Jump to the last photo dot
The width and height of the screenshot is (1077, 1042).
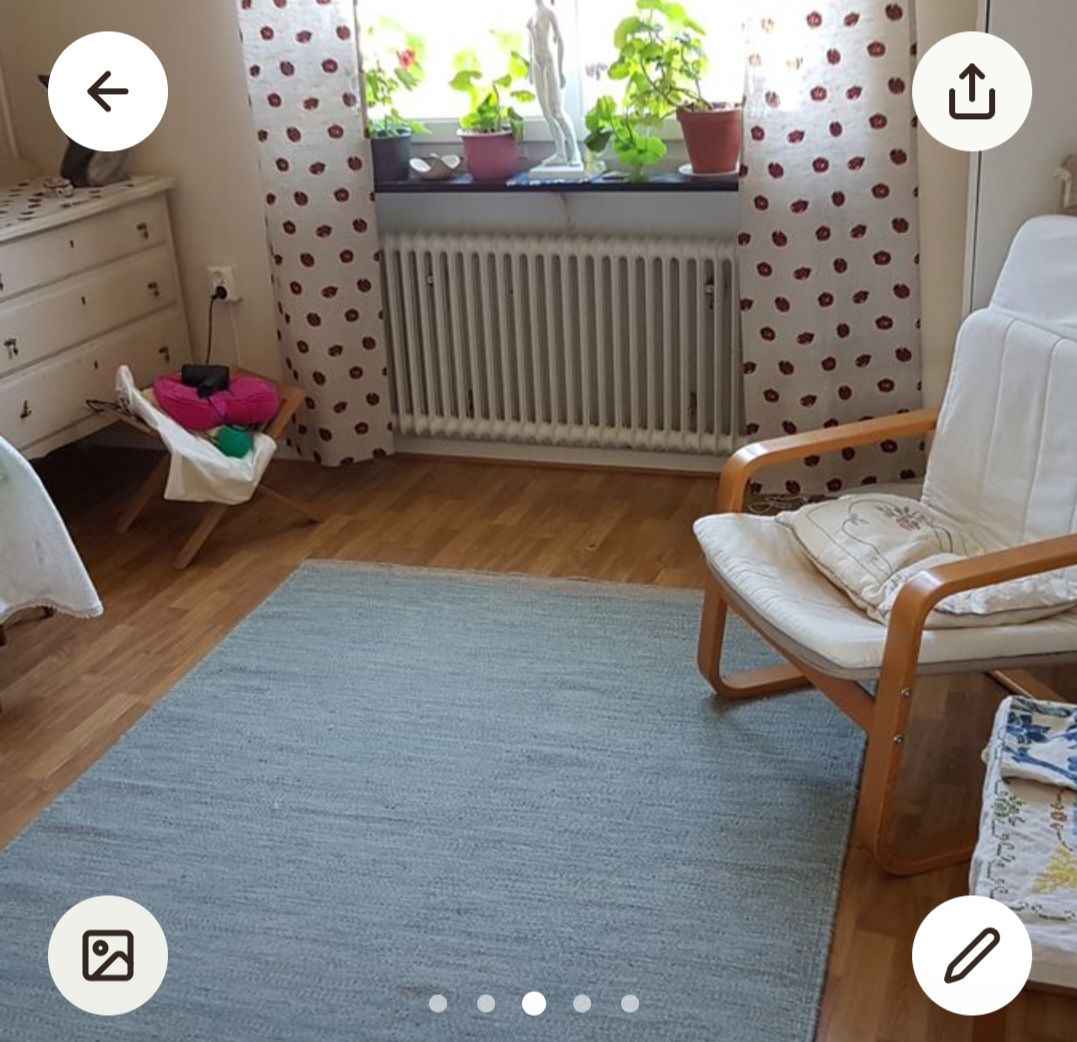(x=630, y=1003)
